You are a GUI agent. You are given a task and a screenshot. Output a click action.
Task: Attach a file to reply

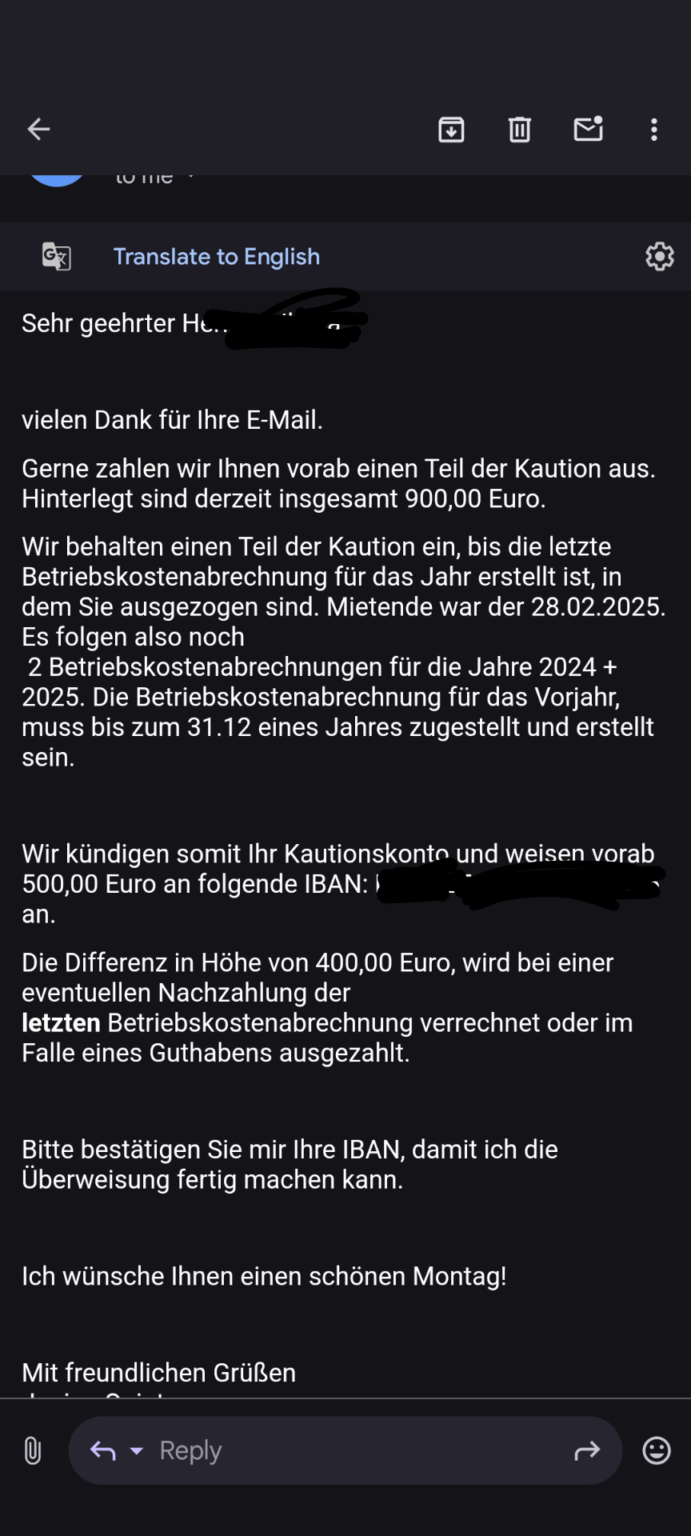click(33, 1450)
